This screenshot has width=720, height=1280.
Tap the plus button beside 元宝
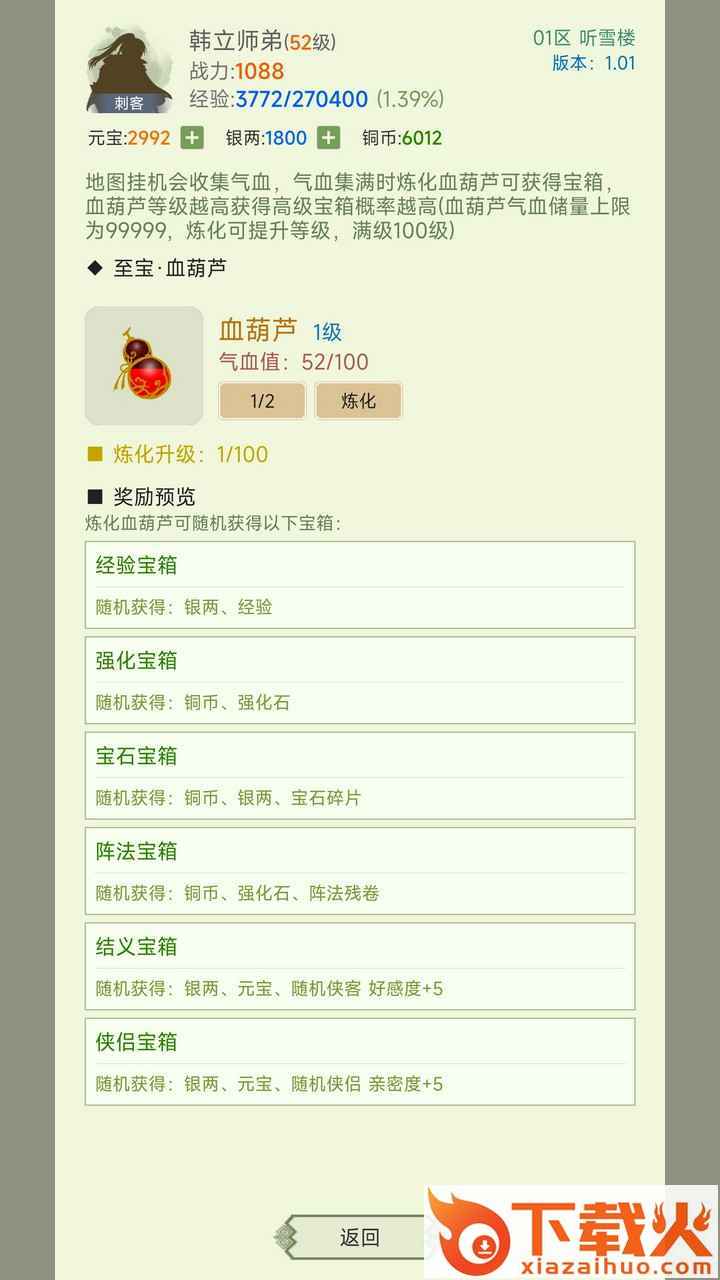192,138
